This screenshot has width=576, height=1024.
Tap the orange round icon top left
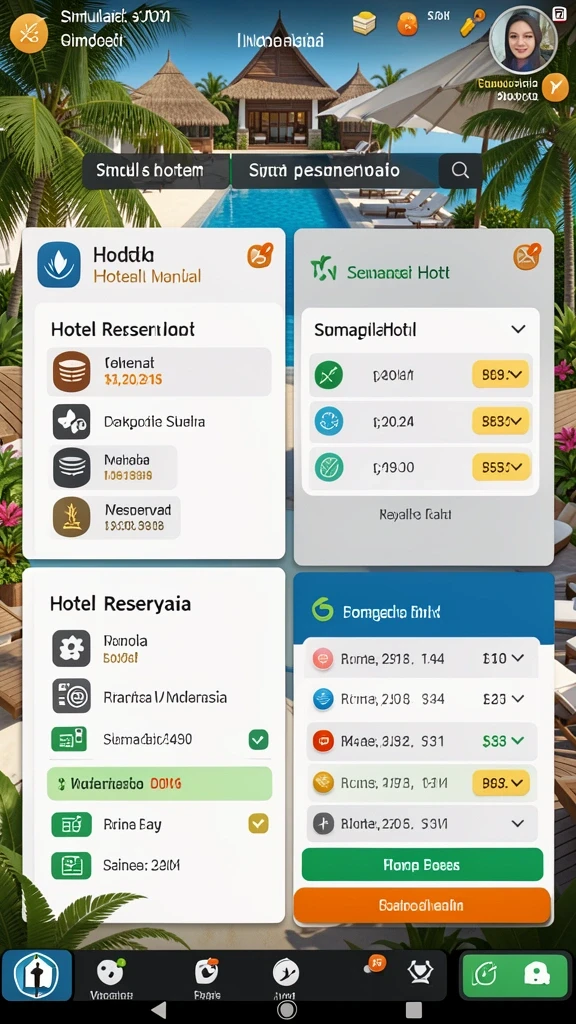(x=29, y=33)
